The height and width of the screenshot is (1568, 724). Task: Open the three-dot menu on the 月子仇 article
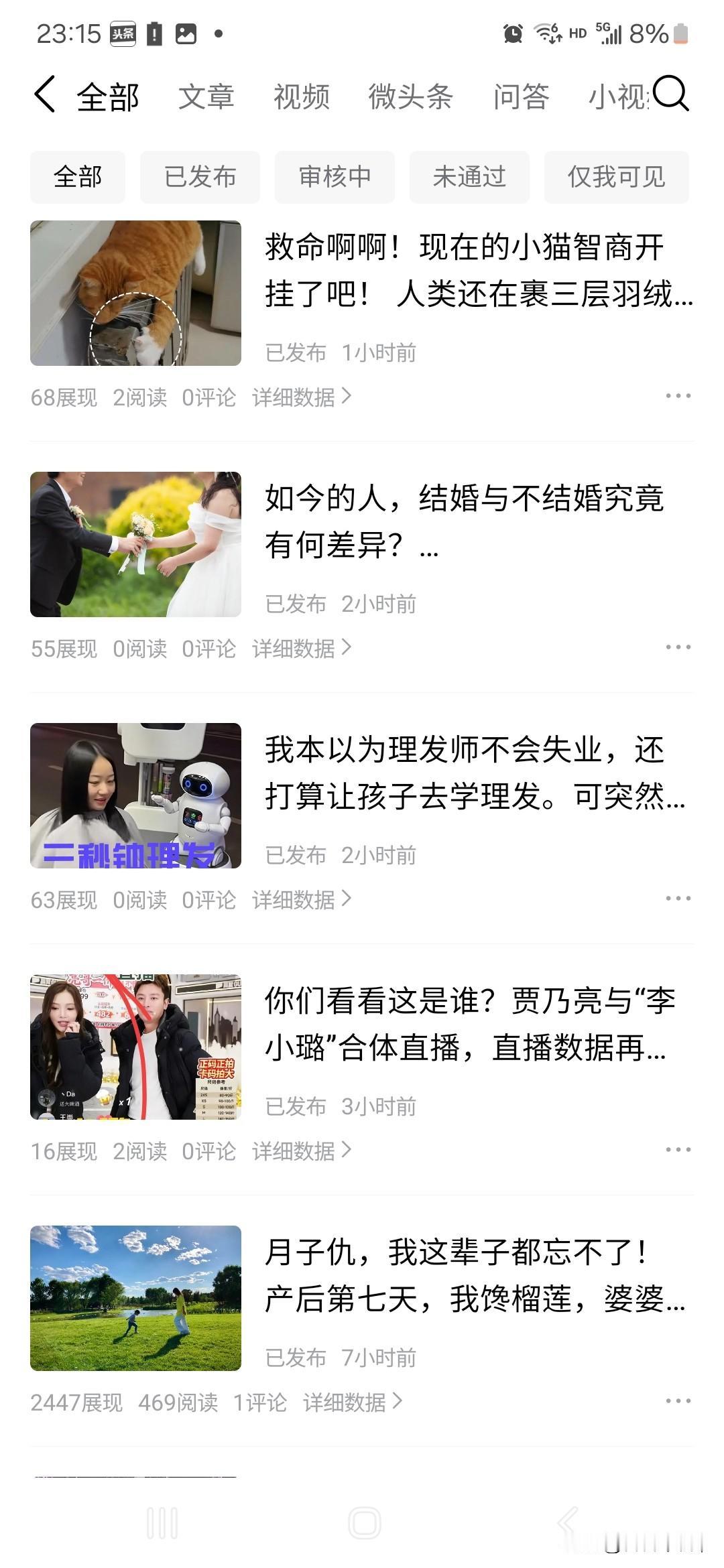click(x=679, y=1402)
